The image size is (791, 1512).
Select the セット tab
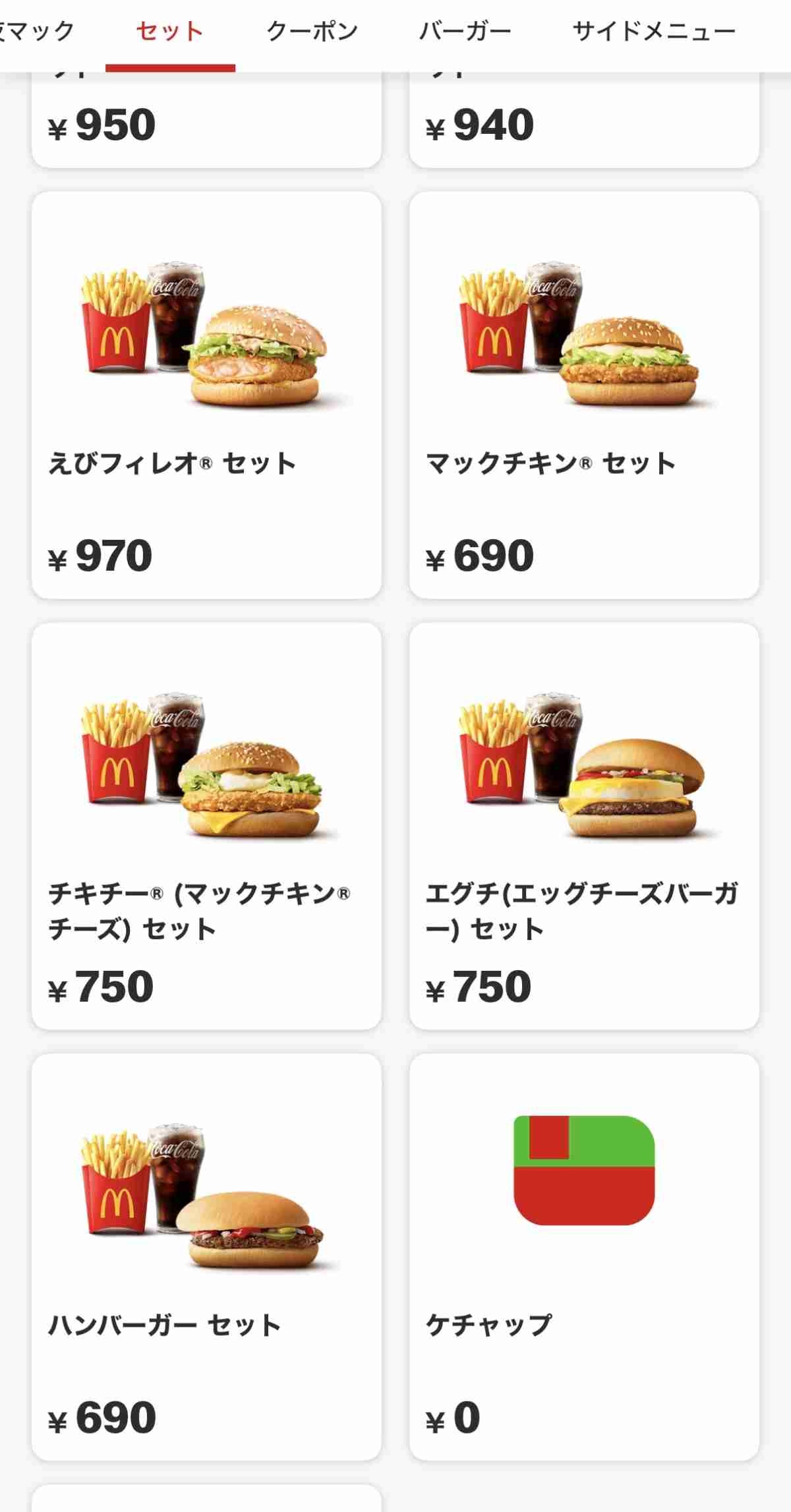point(169,31)
